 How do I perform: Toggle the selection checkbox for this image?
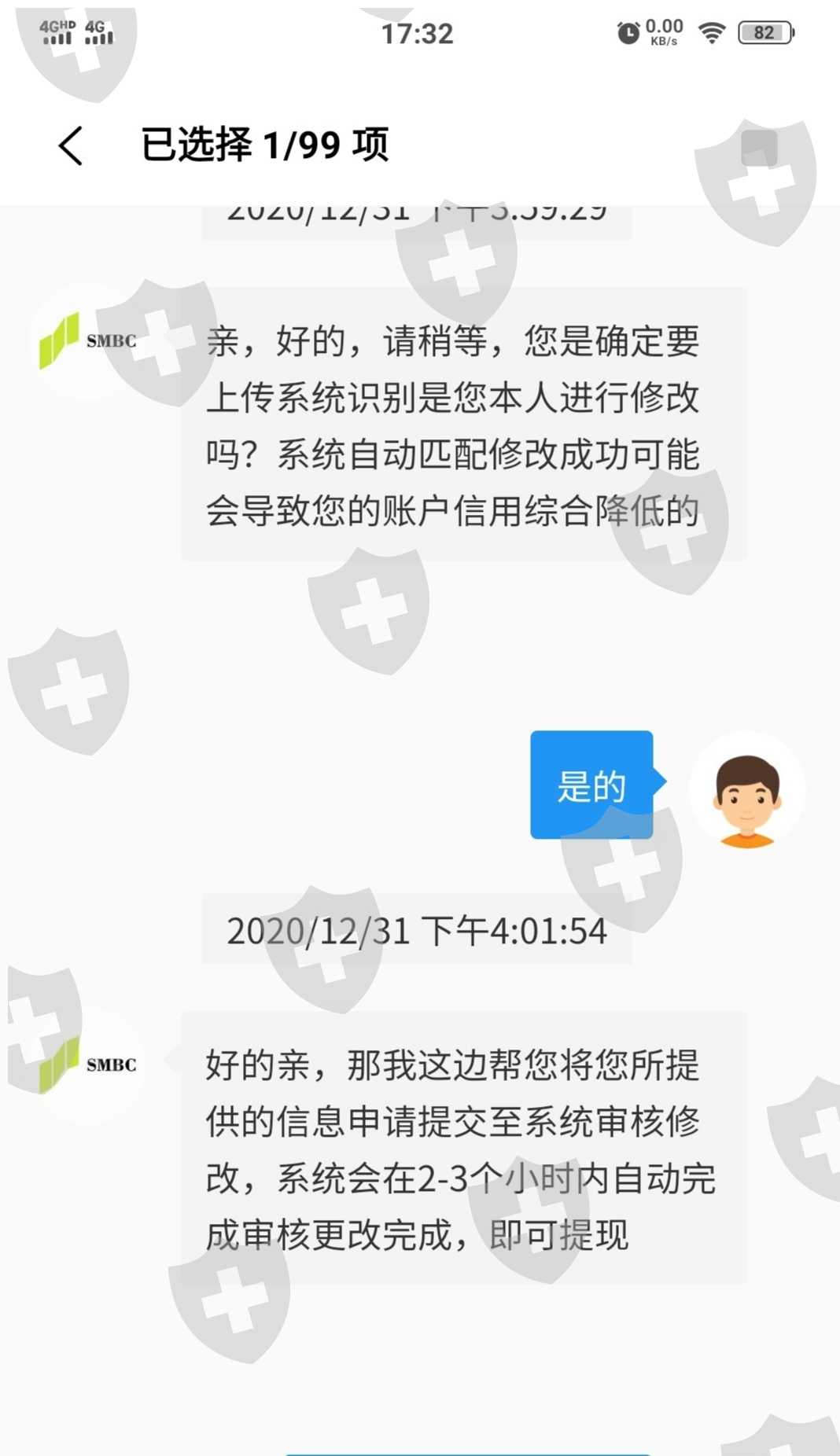(x=759, y=147)
